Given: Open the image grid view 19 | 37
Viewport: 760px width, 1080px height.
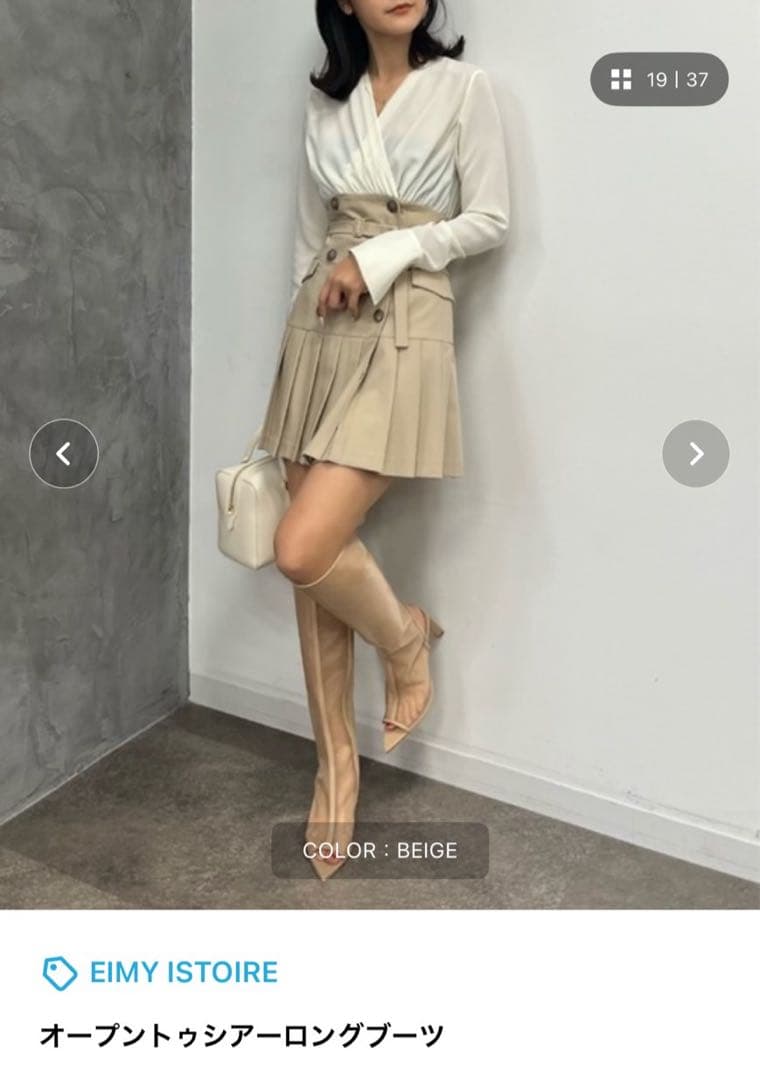Looking at the screenshot, I should [x=659, y=80].
